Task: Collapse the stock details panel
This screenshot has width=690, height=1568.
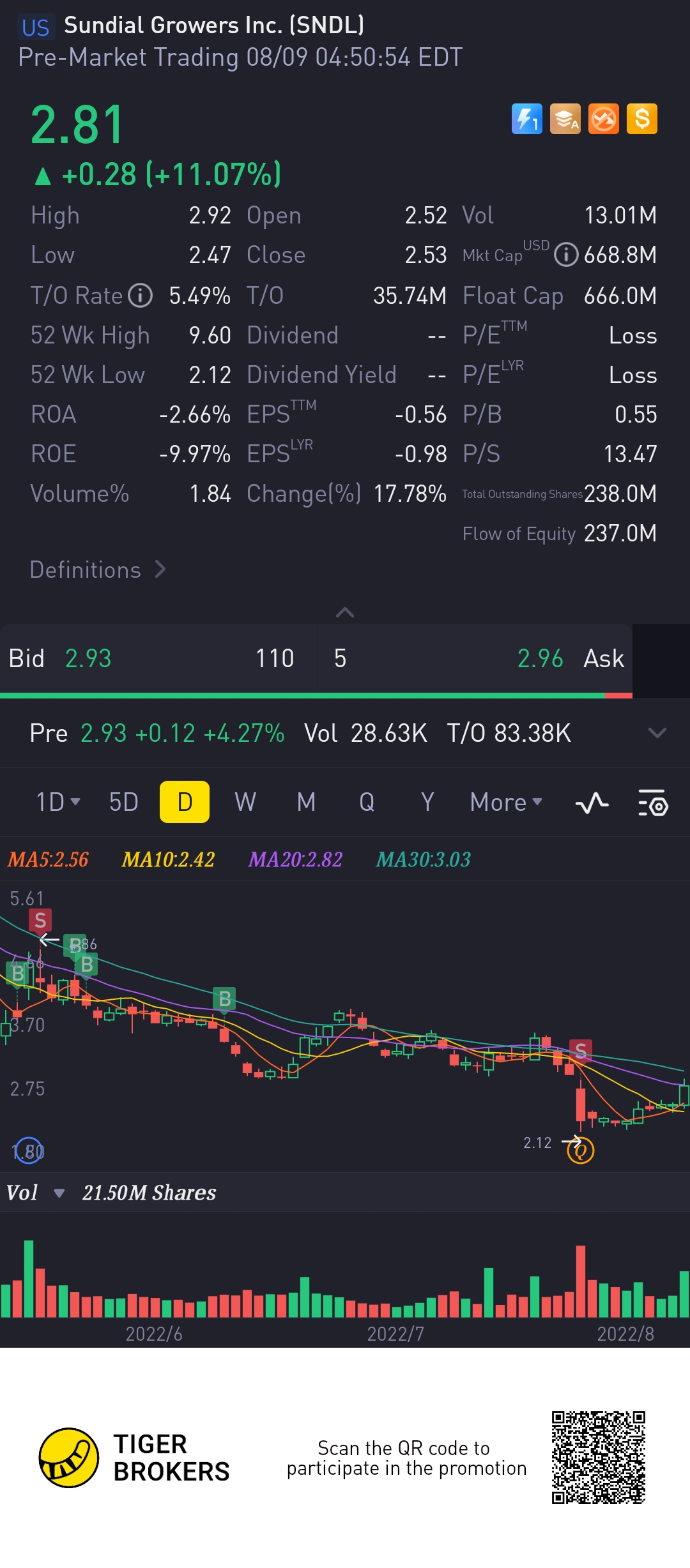Action: click(x=345, y=613)
